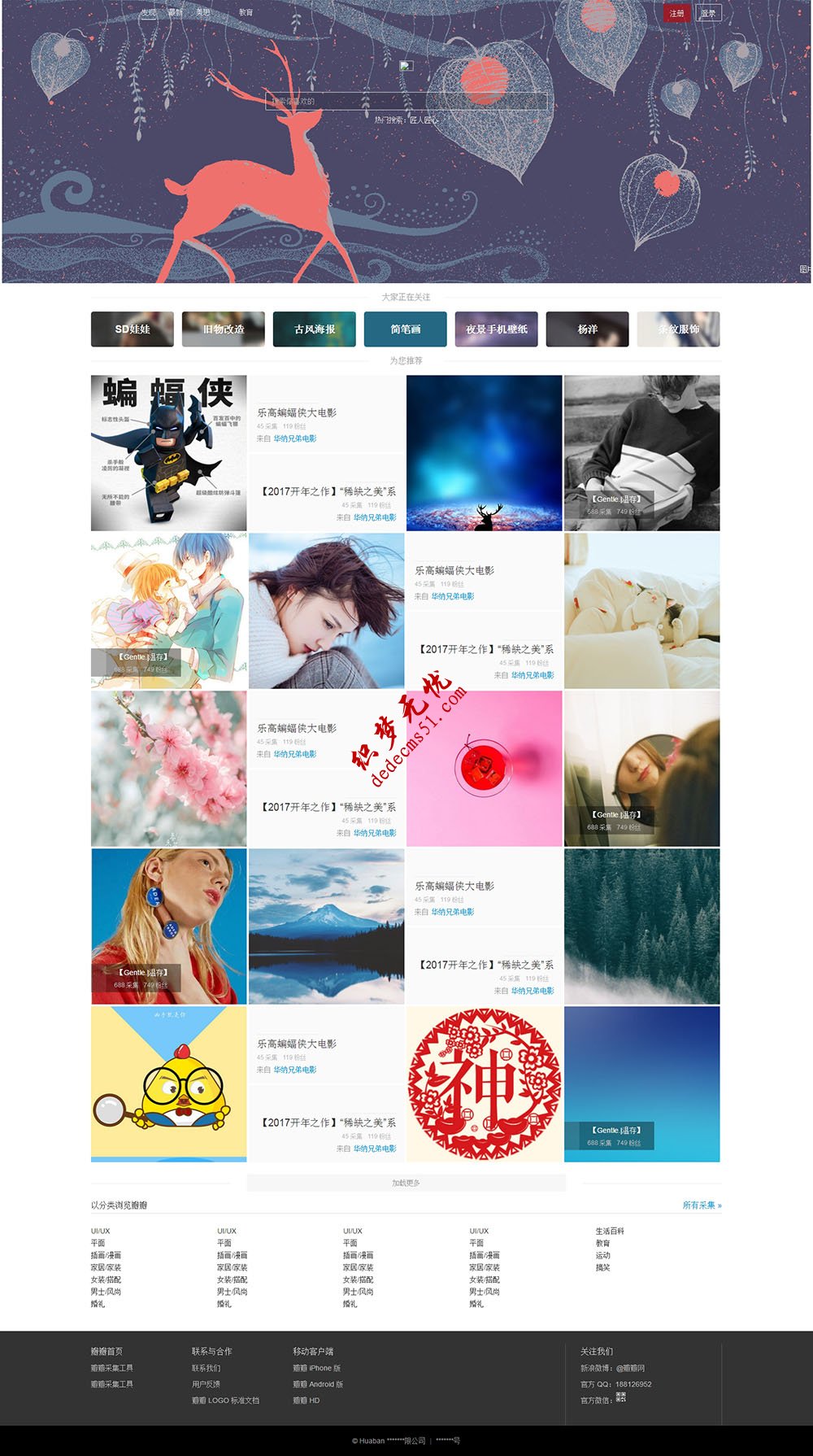The height and width of the screenshot is (1456, 813).
Task: Open the 搞笑 category link
Action: [602, 1267]
